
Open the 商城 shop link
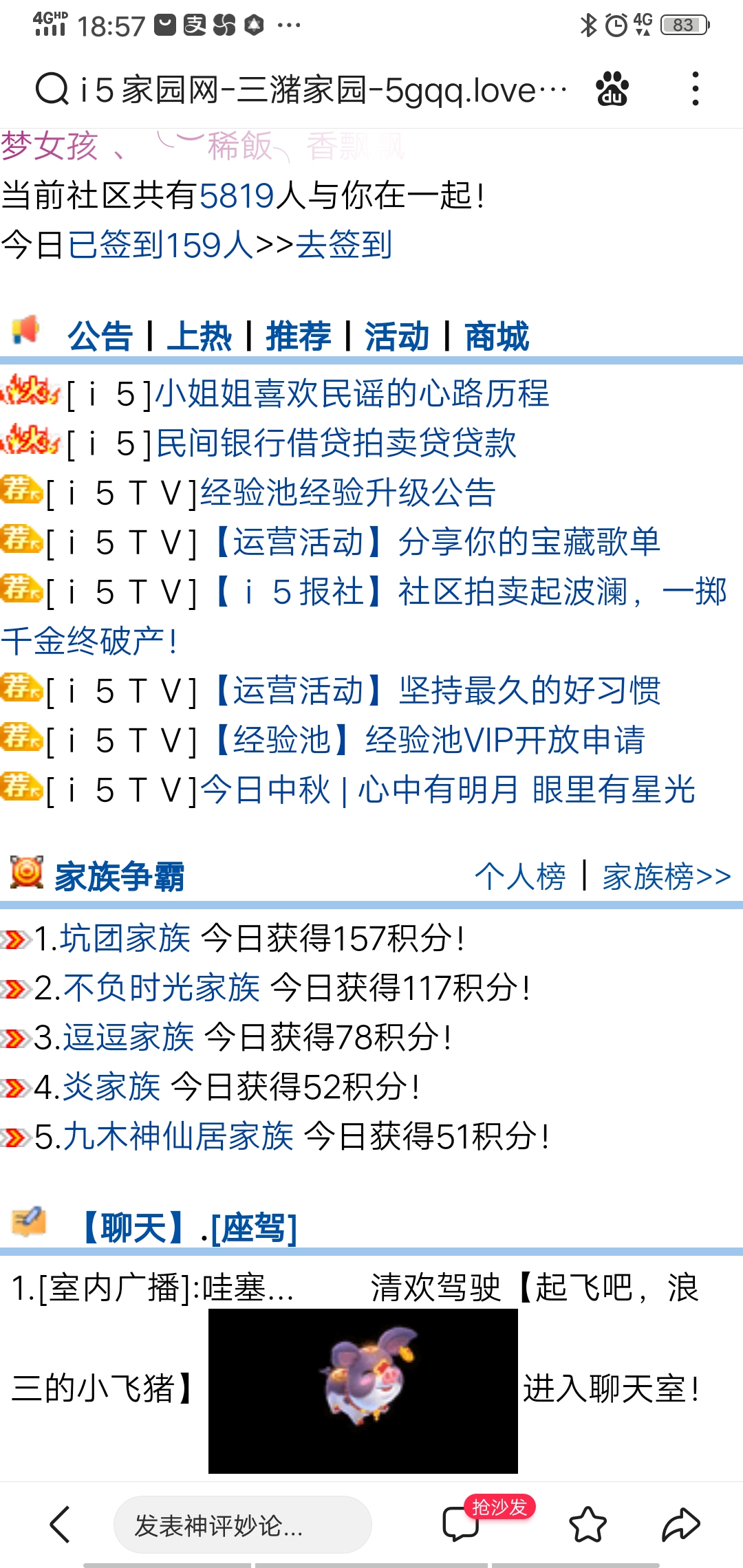(496, 337)
